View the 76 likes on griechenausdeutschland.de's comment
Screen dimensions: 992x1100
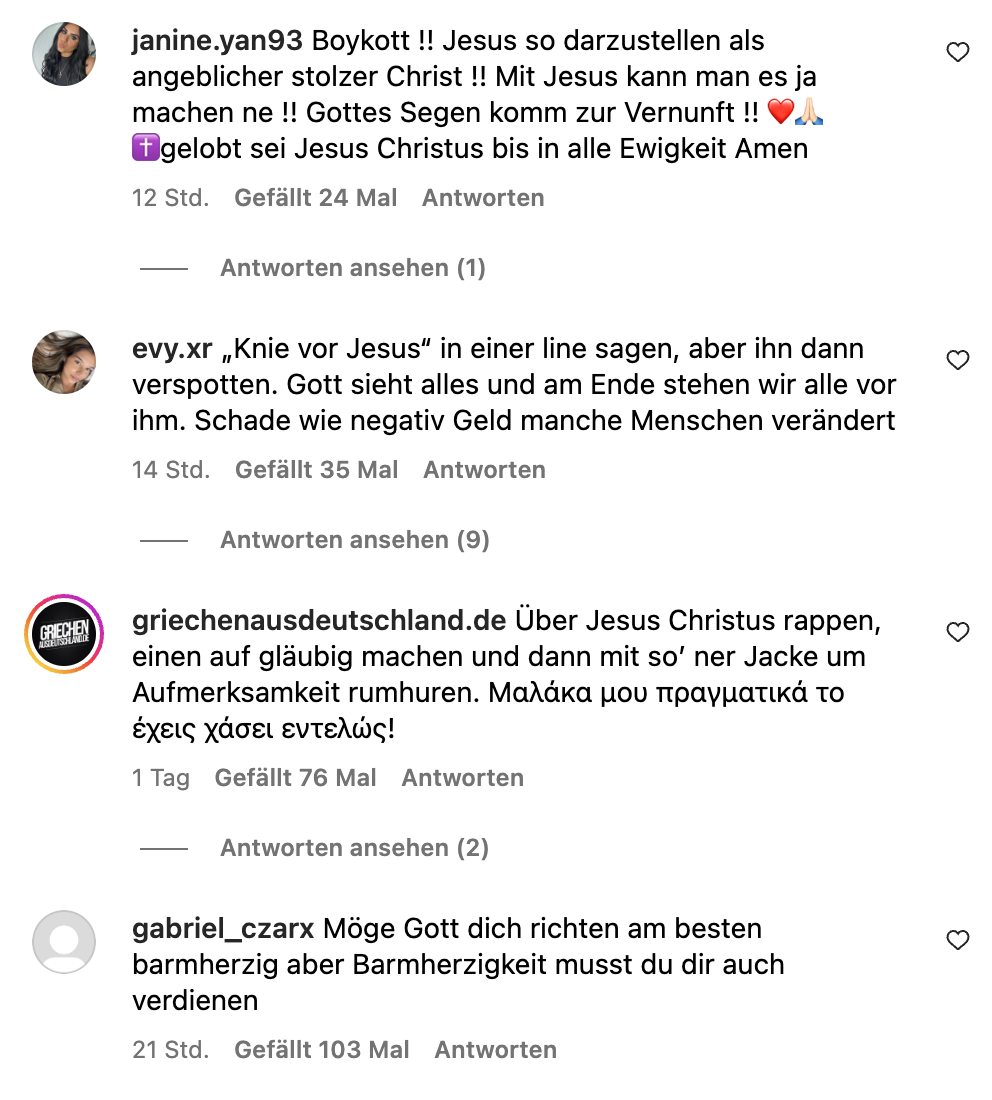pyautogui.click(x=295, y=778)
